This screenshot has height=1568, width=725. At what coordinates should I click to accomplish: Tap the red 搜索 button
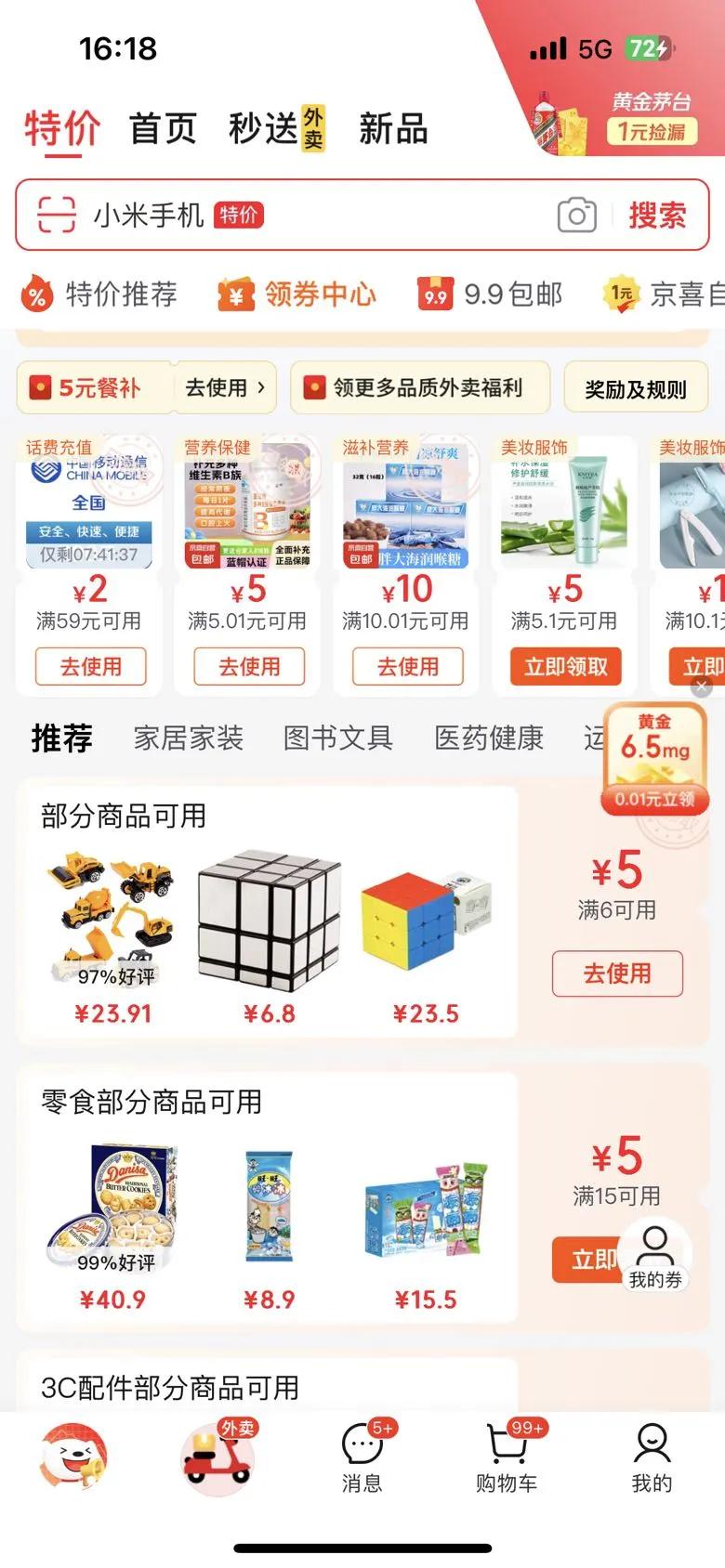657,216
